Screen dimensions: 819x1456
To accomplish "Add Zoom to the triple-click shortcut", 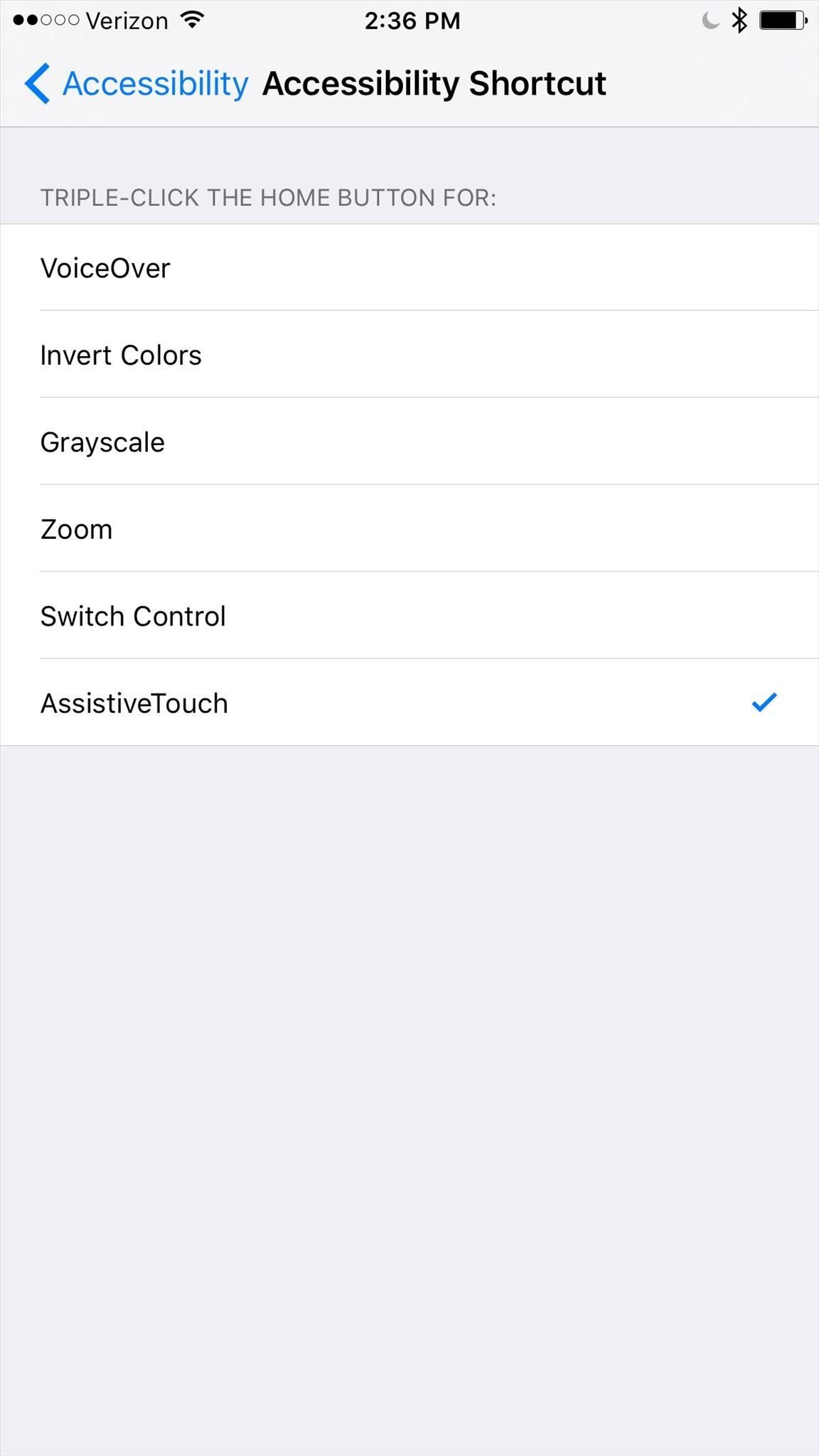I will click(x=409, y=529).
